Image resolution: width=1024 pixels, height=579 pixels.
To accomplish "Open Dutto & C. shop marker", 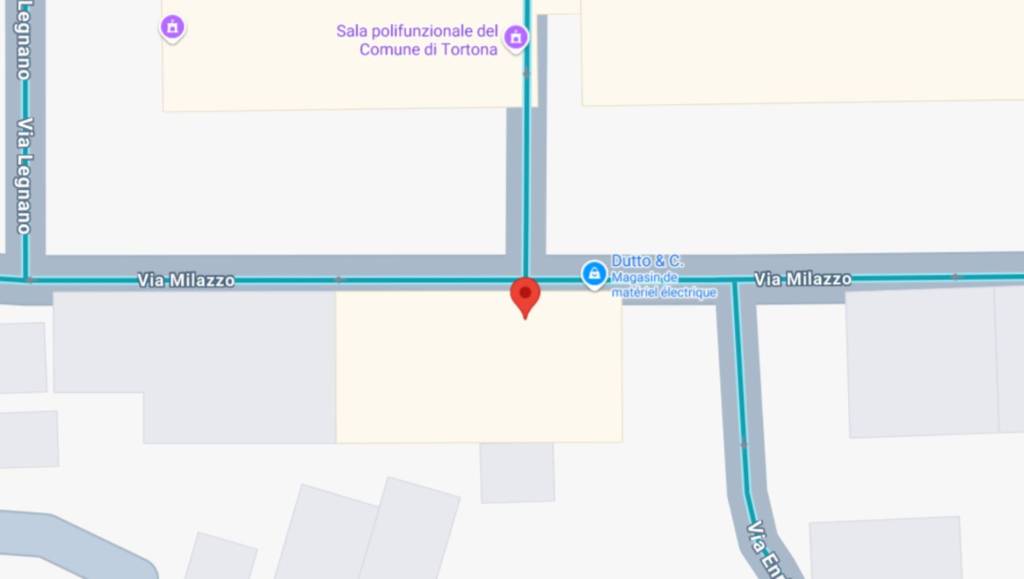I will 594,273.
